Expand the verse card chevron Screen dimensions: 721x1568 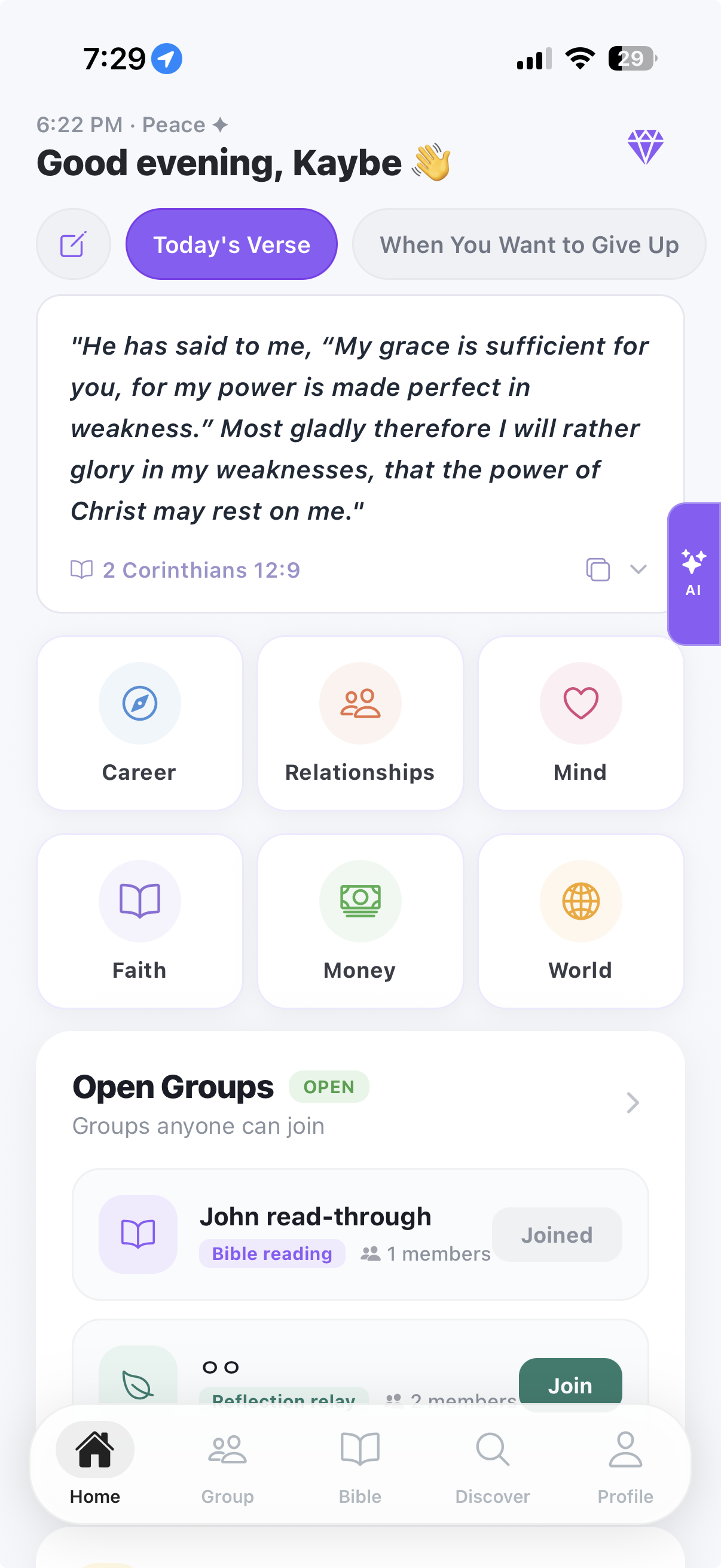click(x=638, y=570)
